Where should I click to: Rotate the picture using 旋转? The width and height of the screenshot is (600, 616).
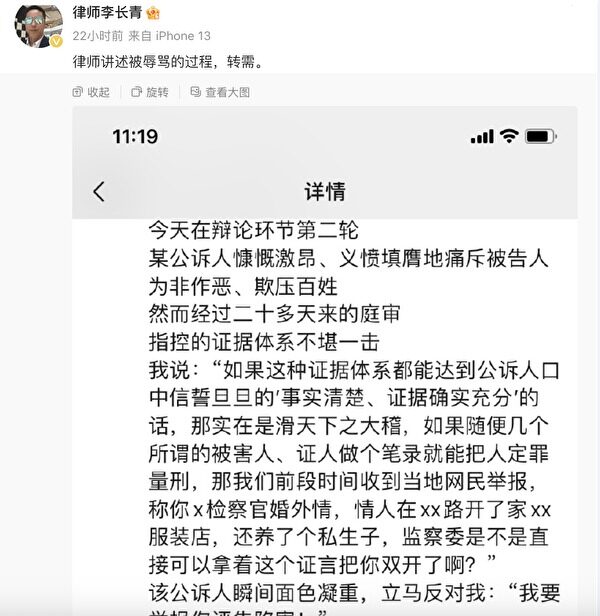tap(150, 92)
